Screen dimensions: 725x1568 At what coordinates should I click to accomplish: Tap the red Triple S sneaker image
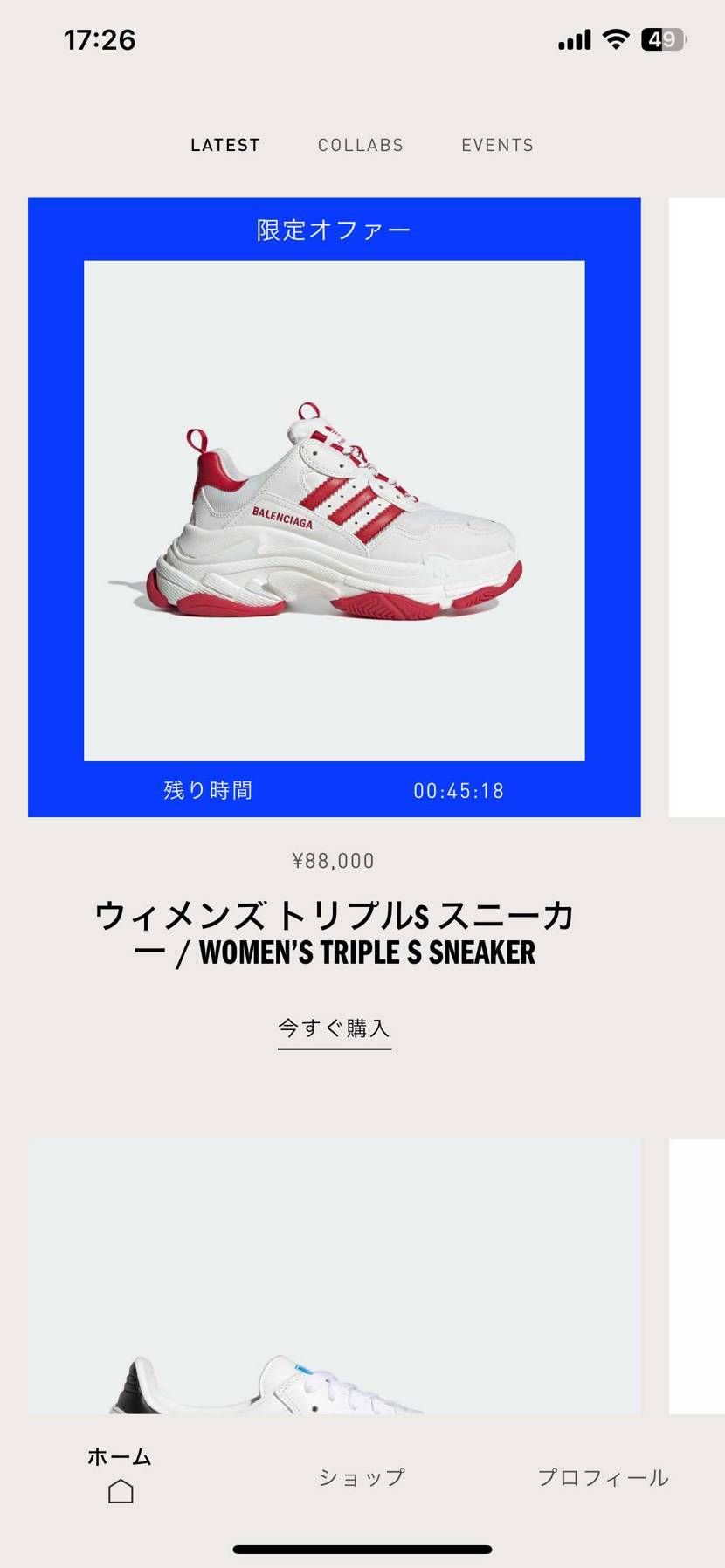point(334,511)
